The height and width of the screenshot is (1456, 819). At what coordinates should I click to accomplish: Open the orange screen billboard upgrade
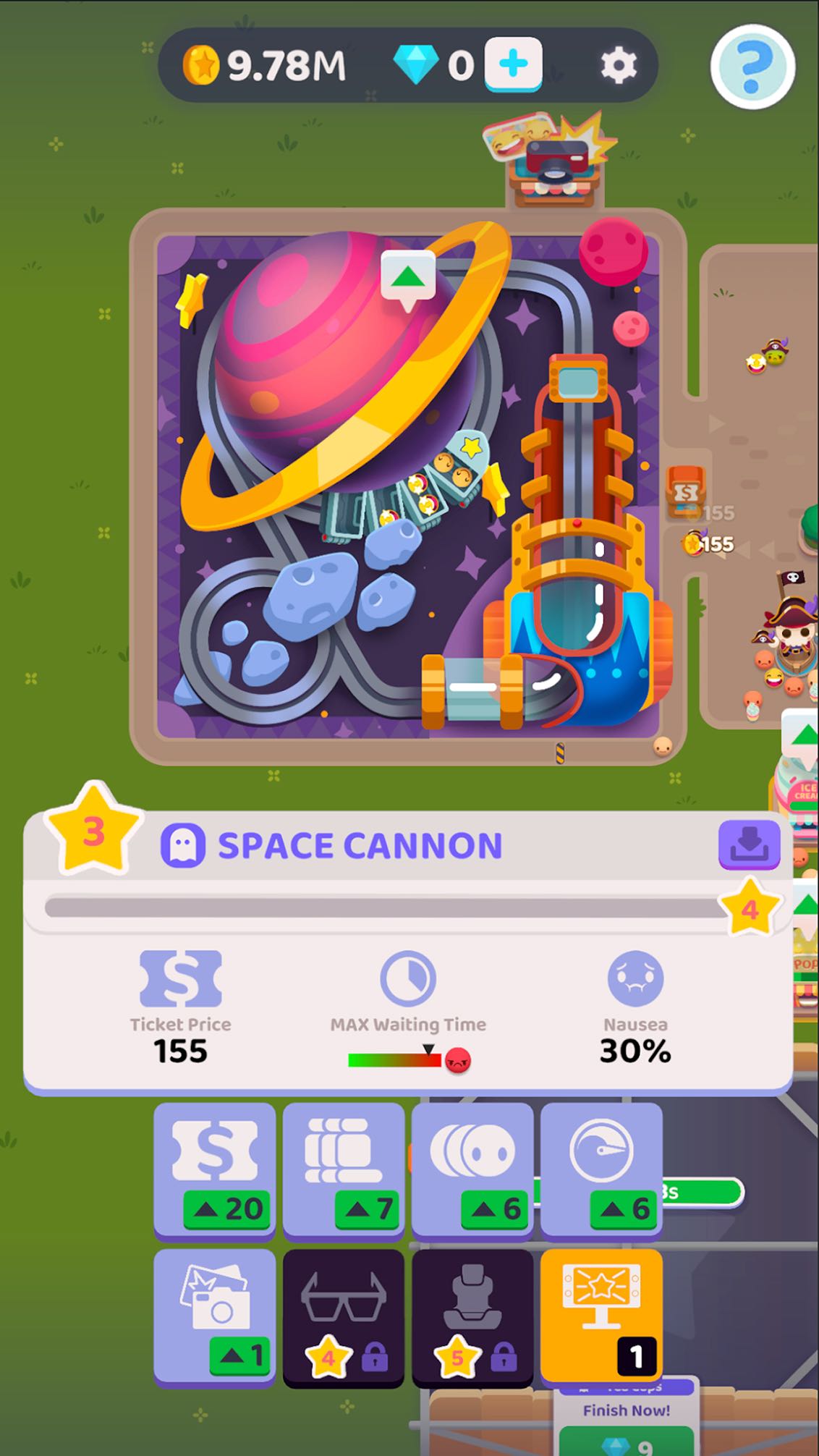pyautogui.click(x=601, y=1317)
